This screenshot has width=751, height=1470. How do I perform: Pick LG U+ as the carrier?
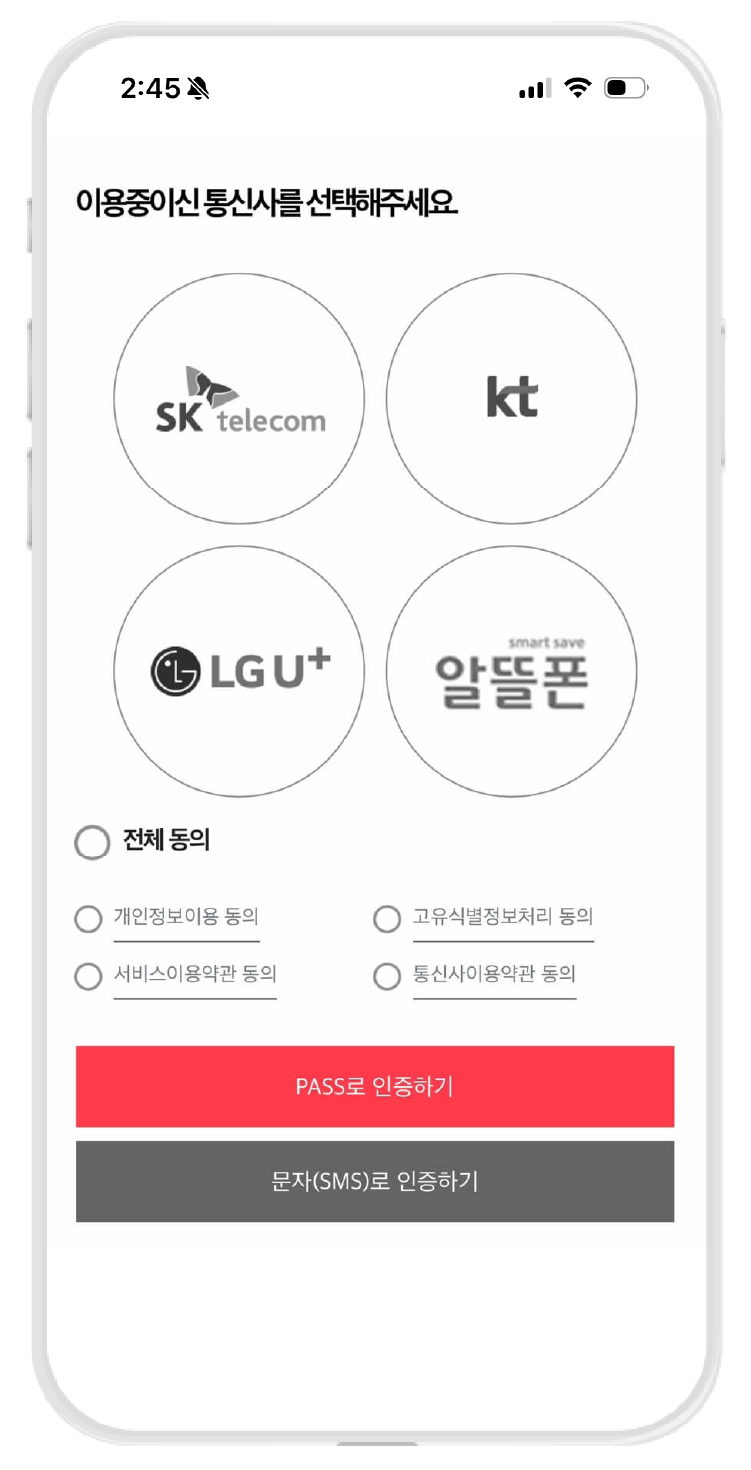239,671
